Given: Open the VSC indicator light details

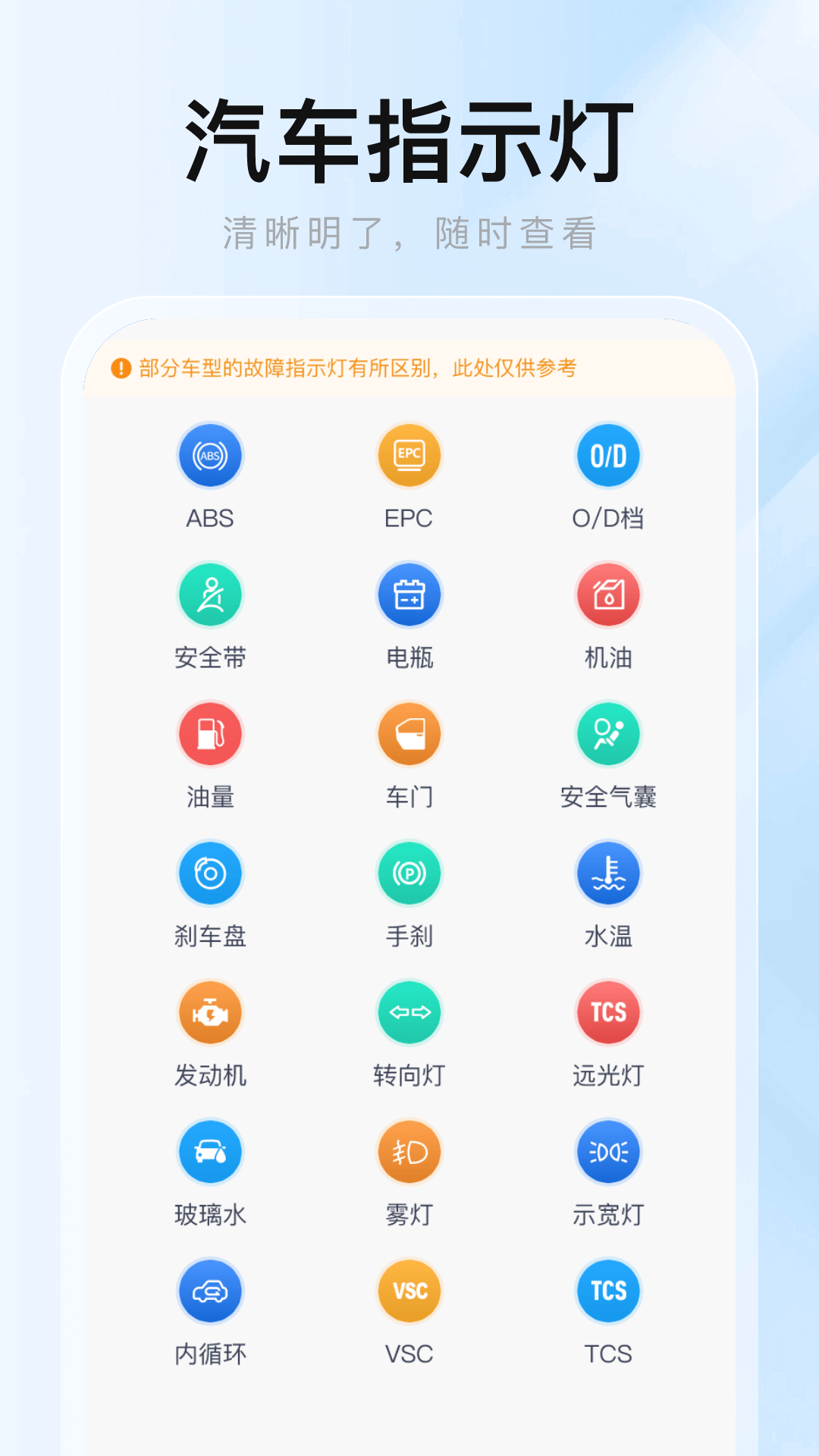Looking at the screenshot, I should pos(409,1291).
